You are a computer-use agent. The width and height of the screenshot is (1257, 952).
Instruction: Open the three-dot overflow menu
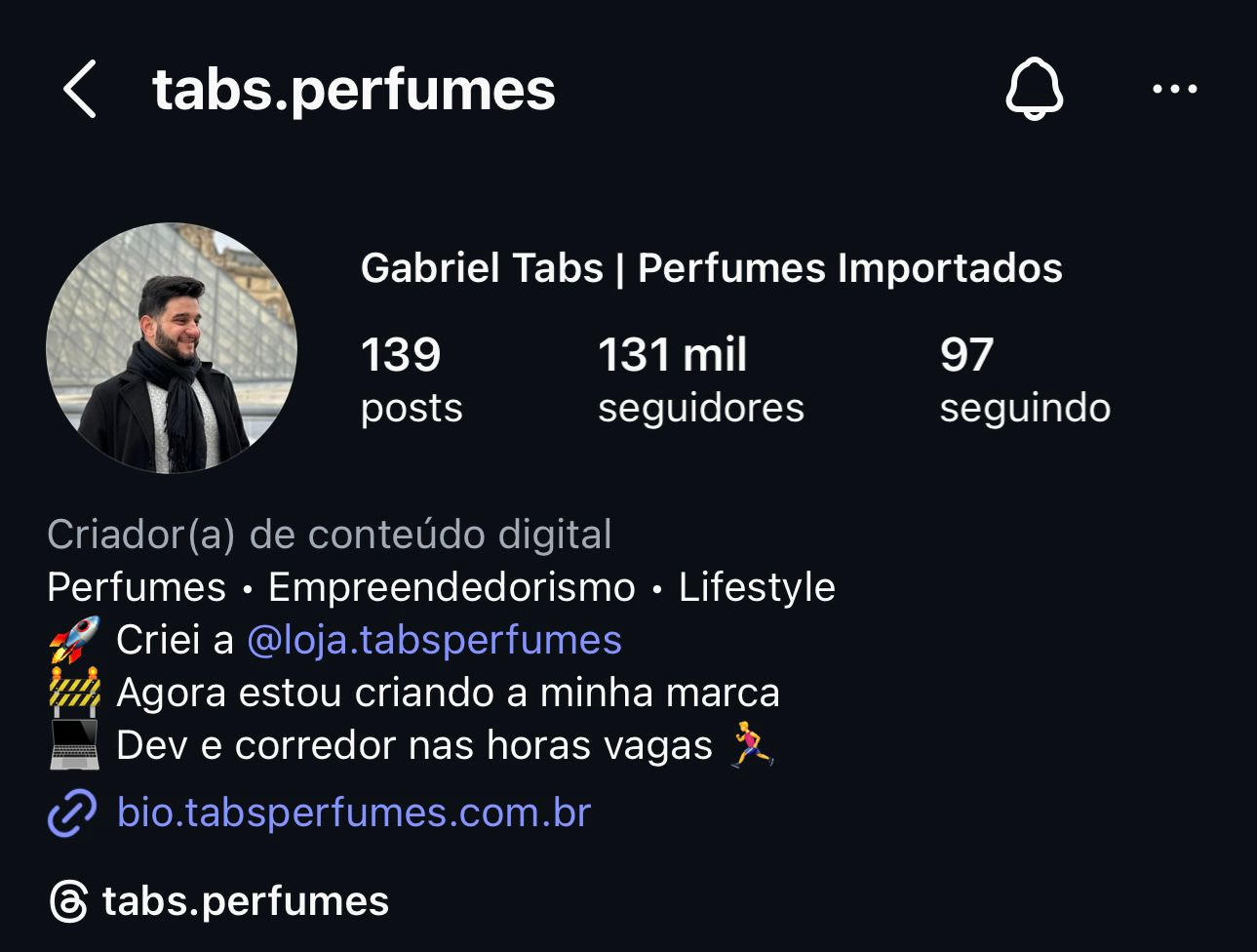[1174, 89]
